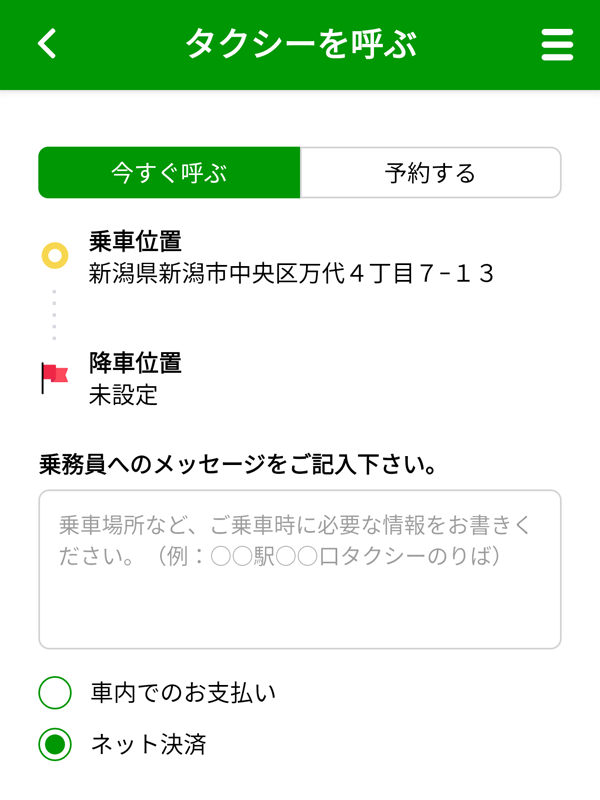Switch to the 予約する tab
600x800 pixels.
coord(430,173)
